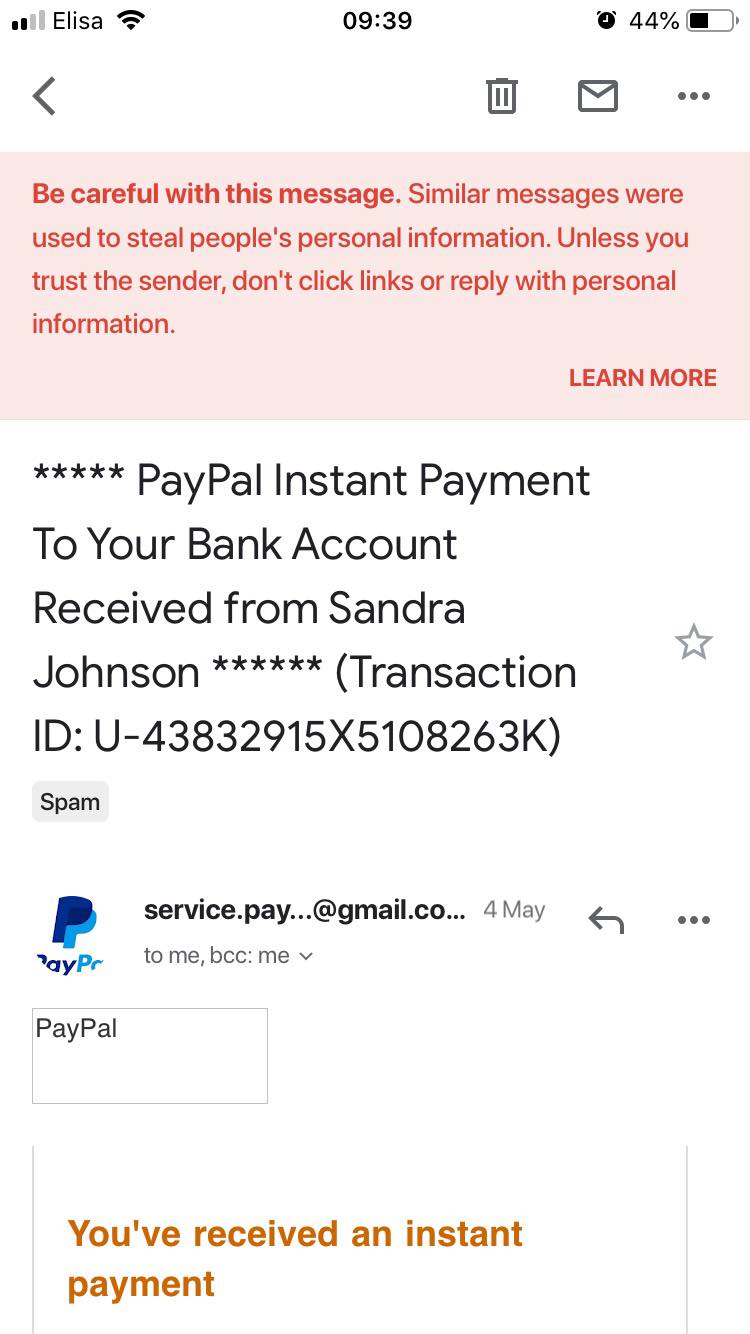Star this PayPal email
Screen dimensions: 750x1334
click(693, 642)
